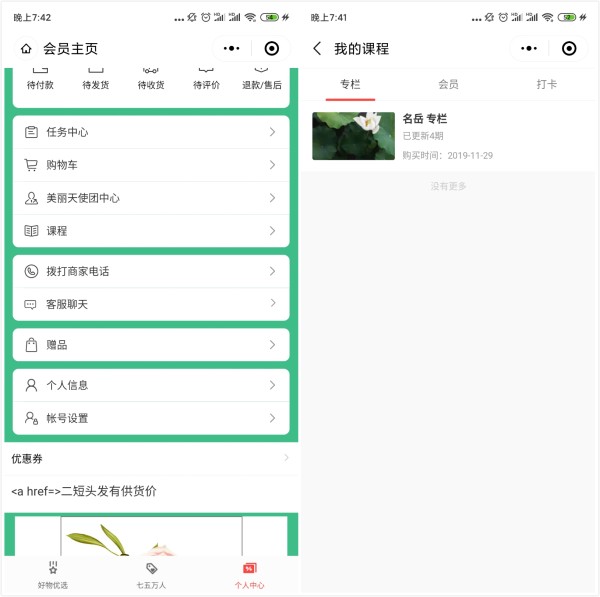Viewport: 600px width, 597px height.
Task: Go back from 我的课程
Action: (x=317, y=48)
